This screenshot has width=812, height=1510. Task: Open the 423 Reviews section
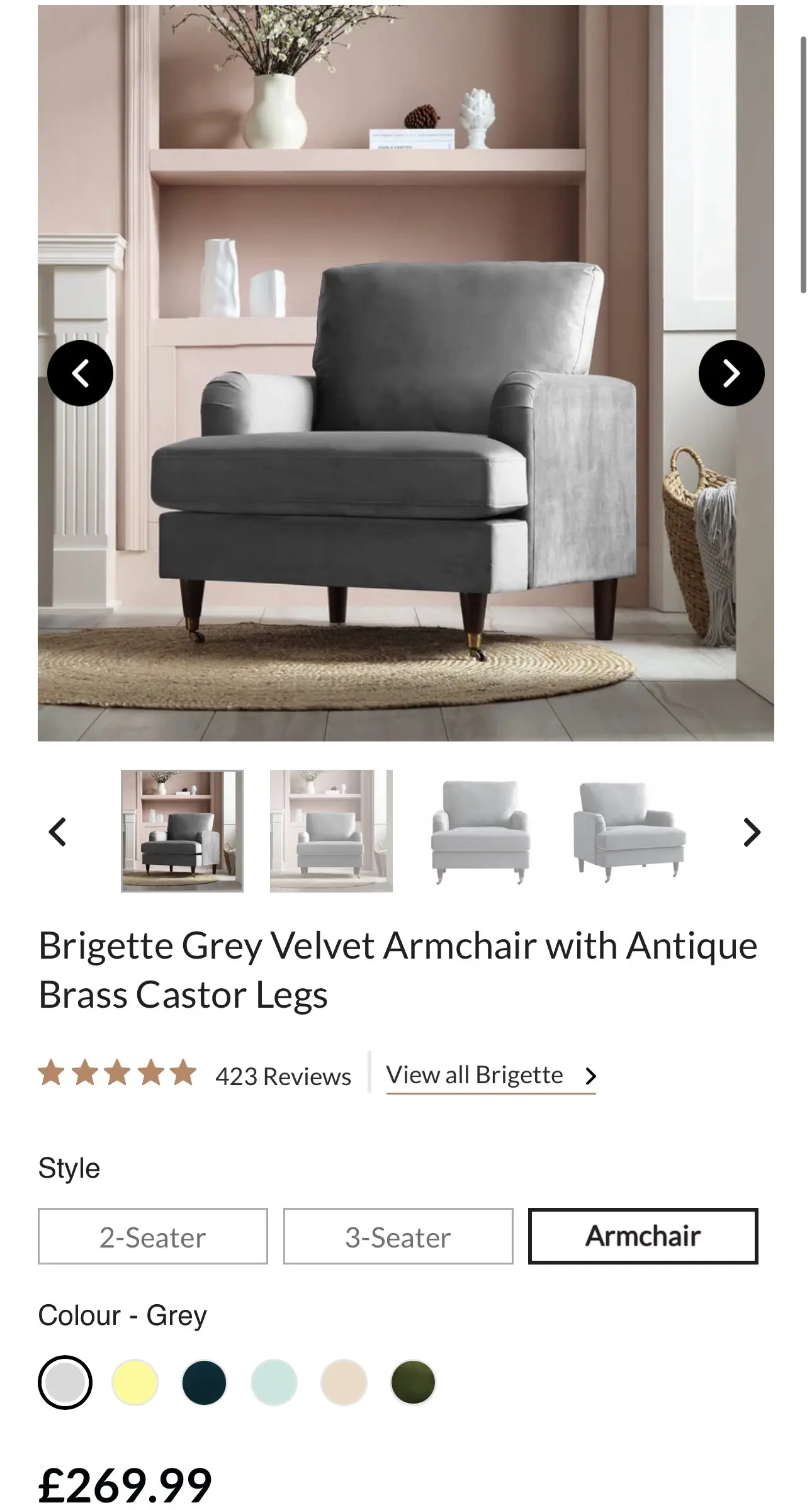[283, 1076]
